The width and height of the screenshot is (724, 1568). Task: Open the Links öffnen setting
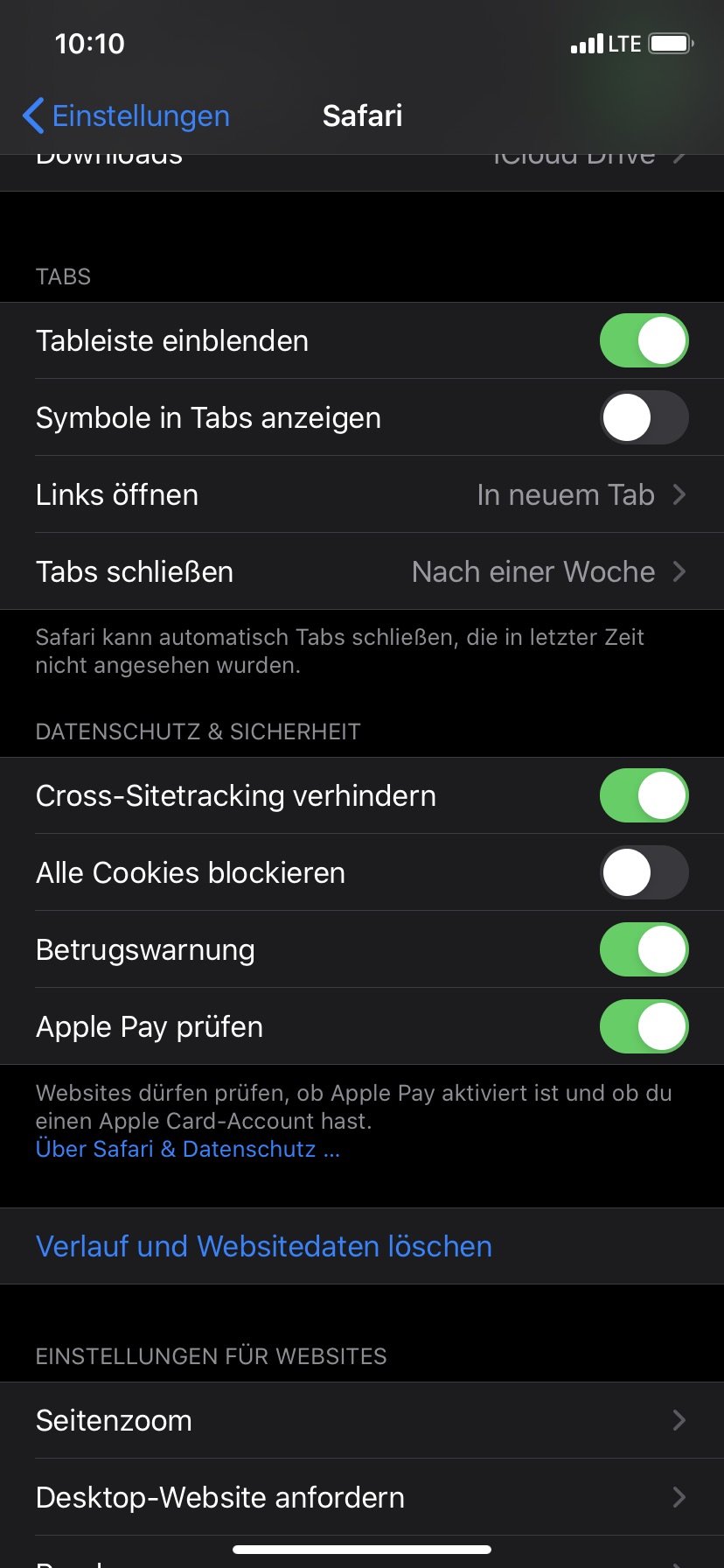362,494
